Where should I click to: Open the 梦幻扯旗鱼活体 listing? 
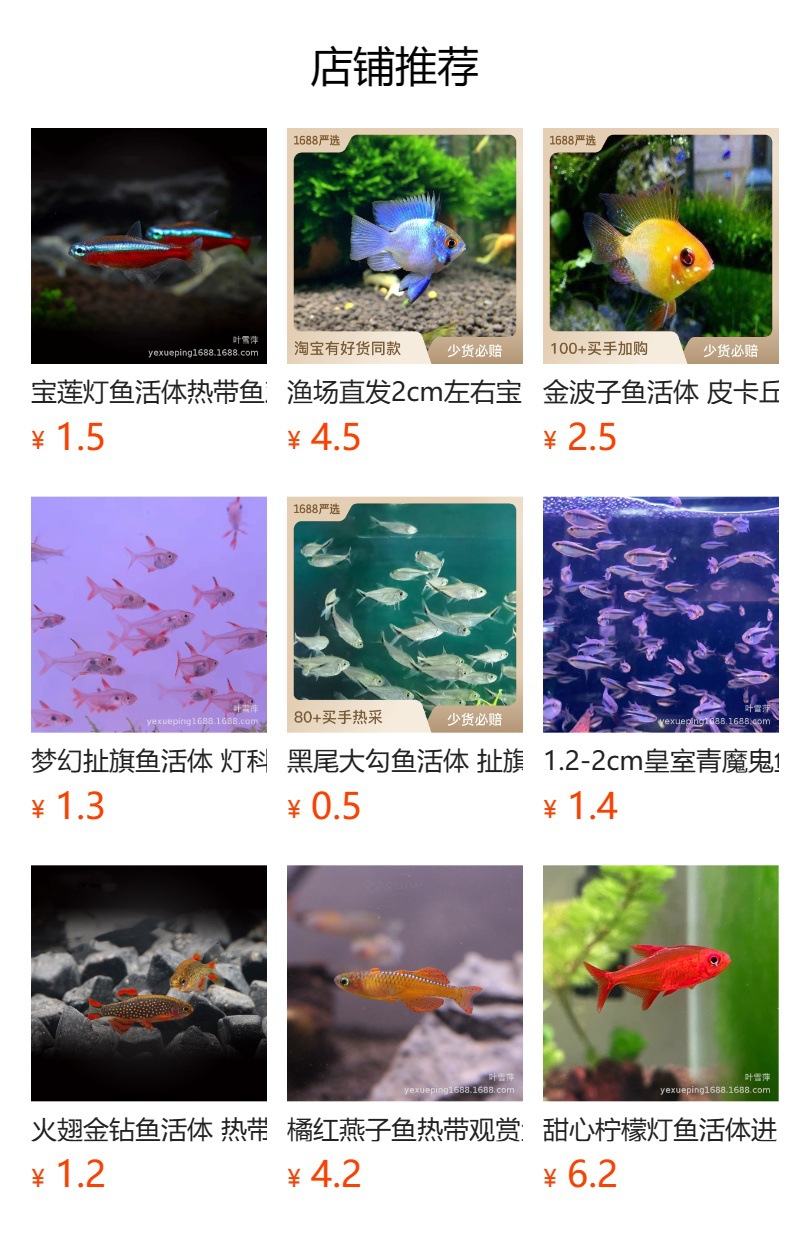(x=149, y=614)
